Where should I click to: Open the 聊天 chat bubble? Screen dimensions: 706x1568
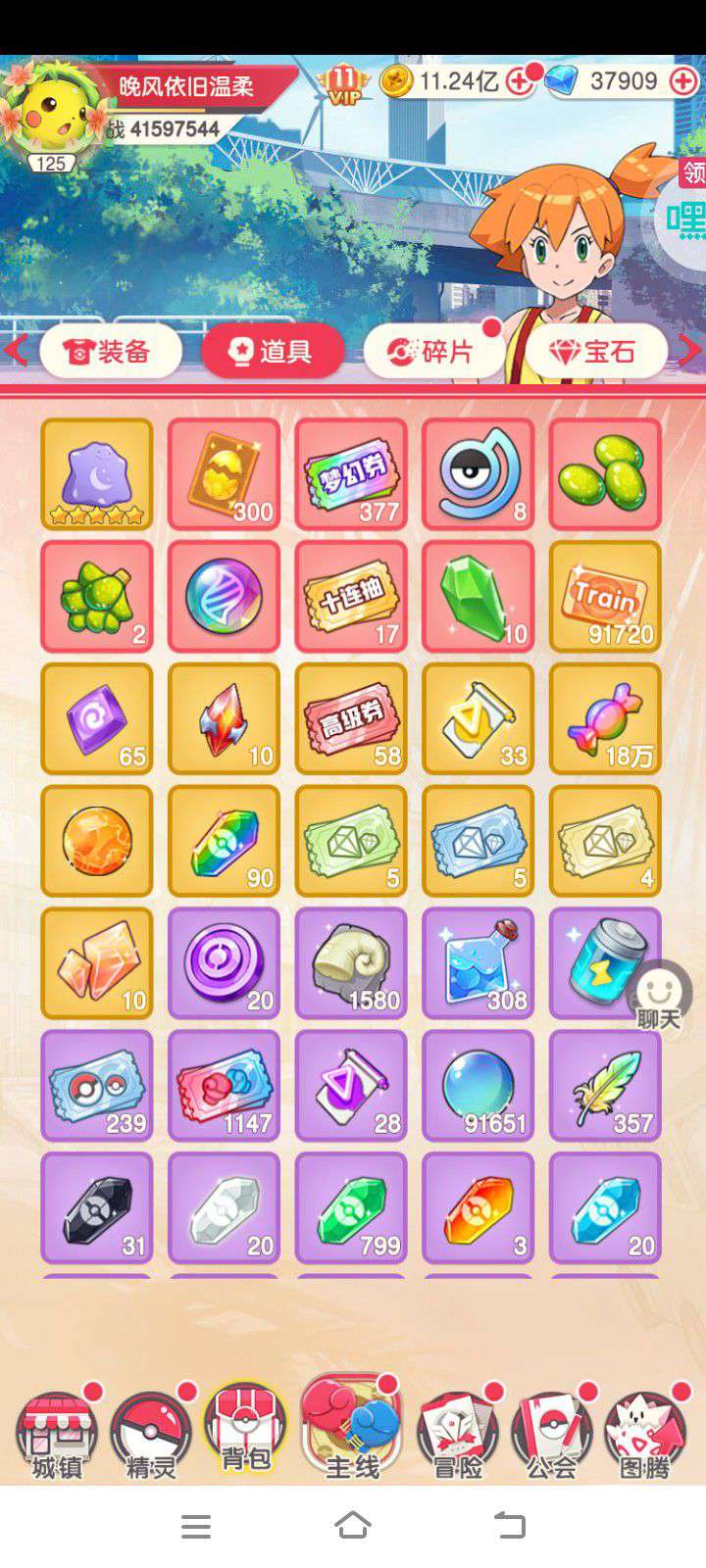click(x=659, y=998)
